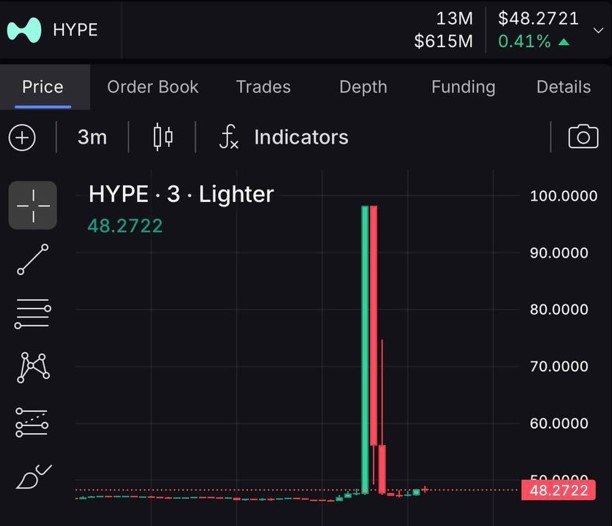The width and height of the screenshot is (612, 526).
Task: Select the XABCD pattern drawing tool
Action: click(x=33, y=367)
